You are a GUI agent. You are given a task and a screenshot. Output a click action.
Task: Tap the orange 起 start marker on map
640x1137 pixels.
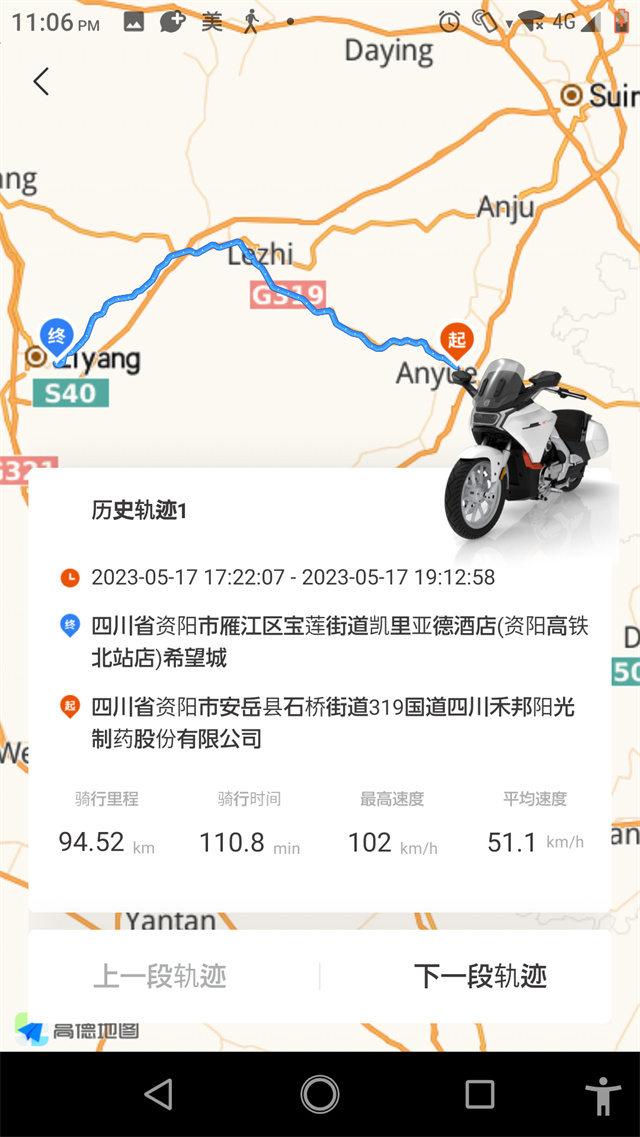(457, 342)
